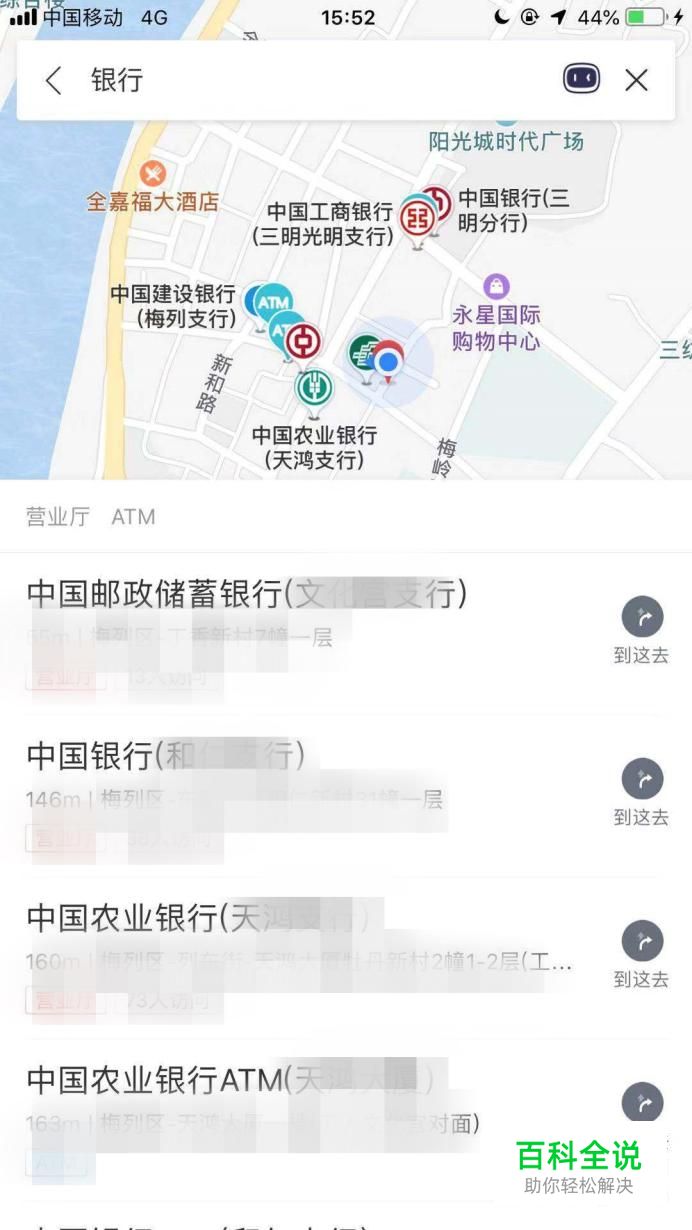Navigate to 中国银行 146m via 到这去
The height and width of the screenshot is (1230, 692).
coord(642,794)
